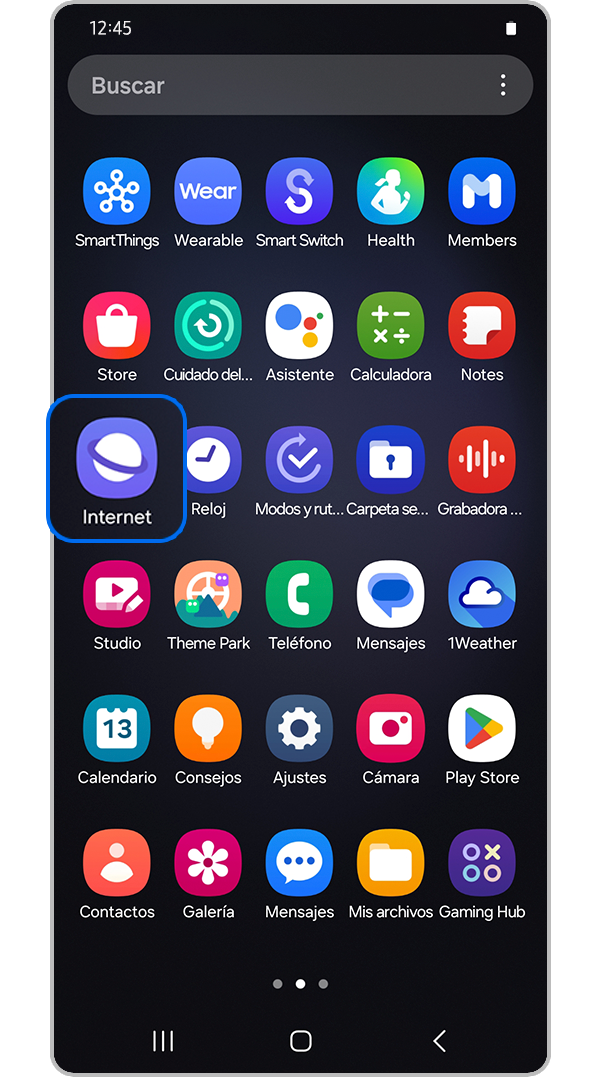Open the Play Store
The height and width of the screenshot is (1077, 600).
[x=482, y=729]
